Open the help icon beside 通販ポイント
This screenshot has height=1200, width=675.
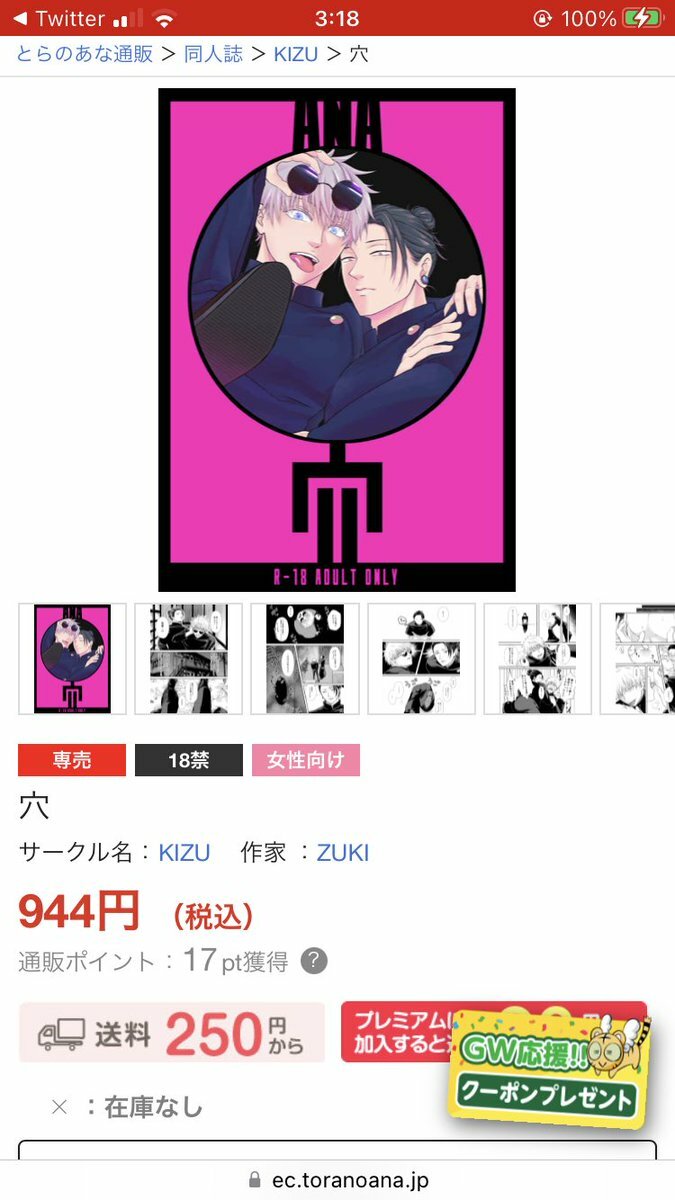point(314,962)
